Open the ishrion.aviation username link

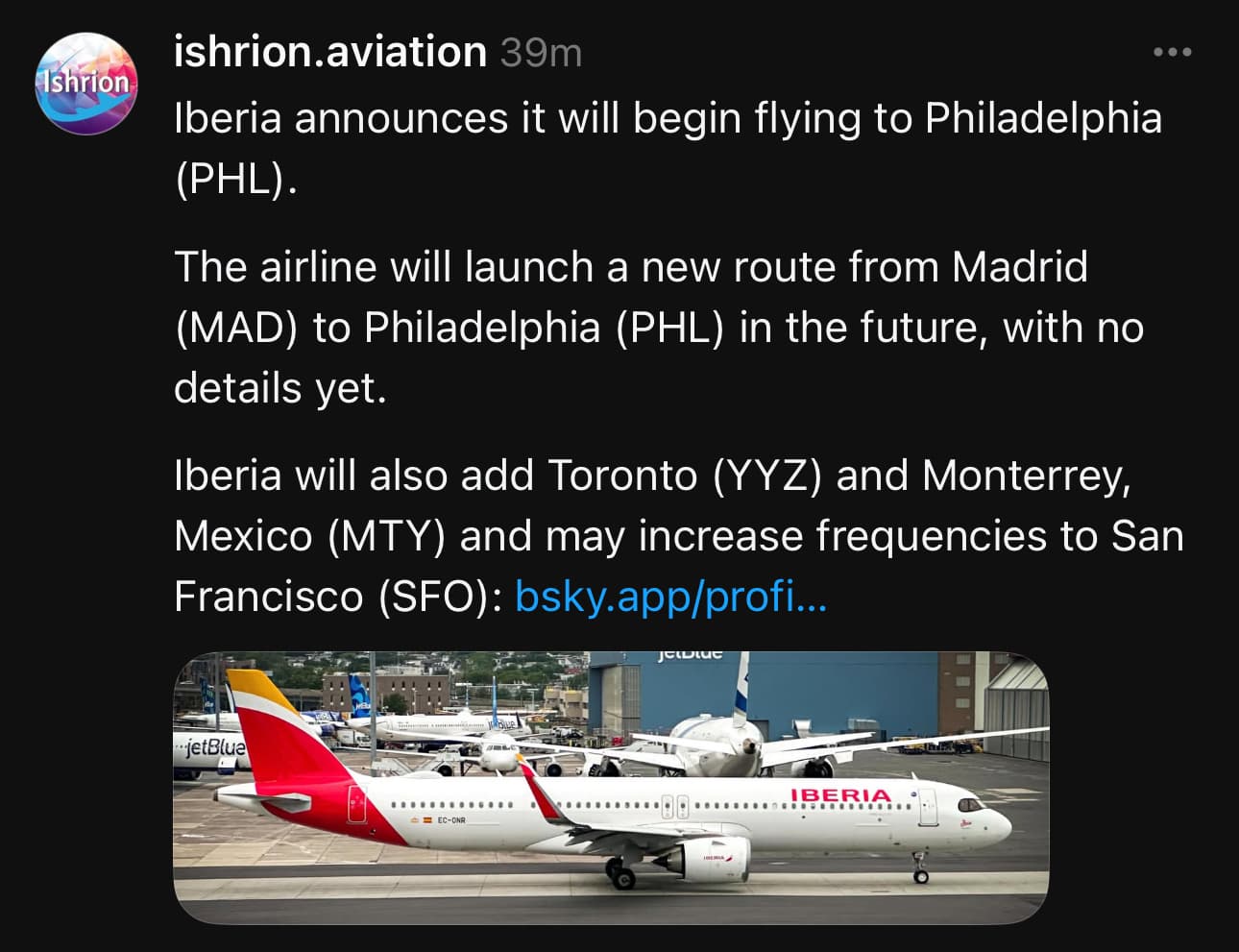pos(329,52)
